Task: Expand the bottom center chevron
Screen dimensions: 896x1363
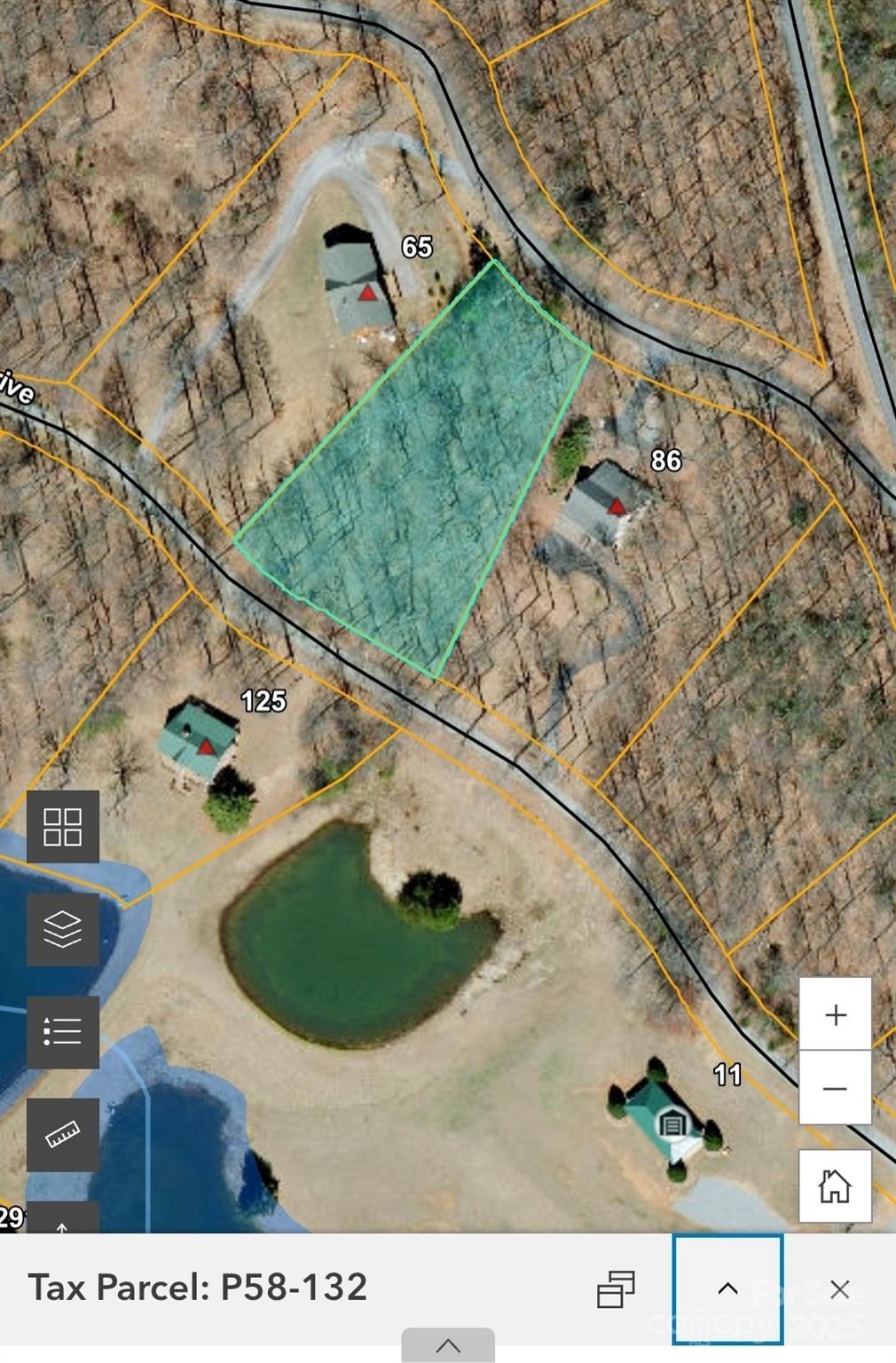Action: tap(448, 1345)
